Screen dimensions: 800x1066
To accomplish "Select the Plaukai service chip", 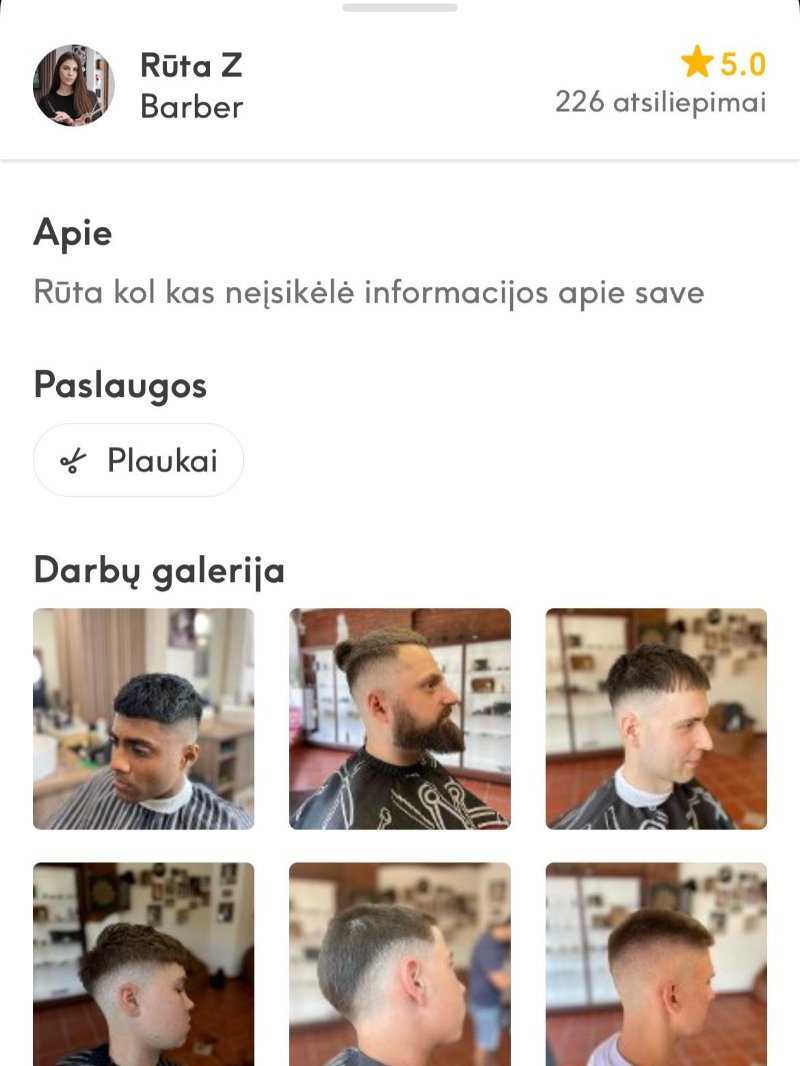I will tap(139, 461).
